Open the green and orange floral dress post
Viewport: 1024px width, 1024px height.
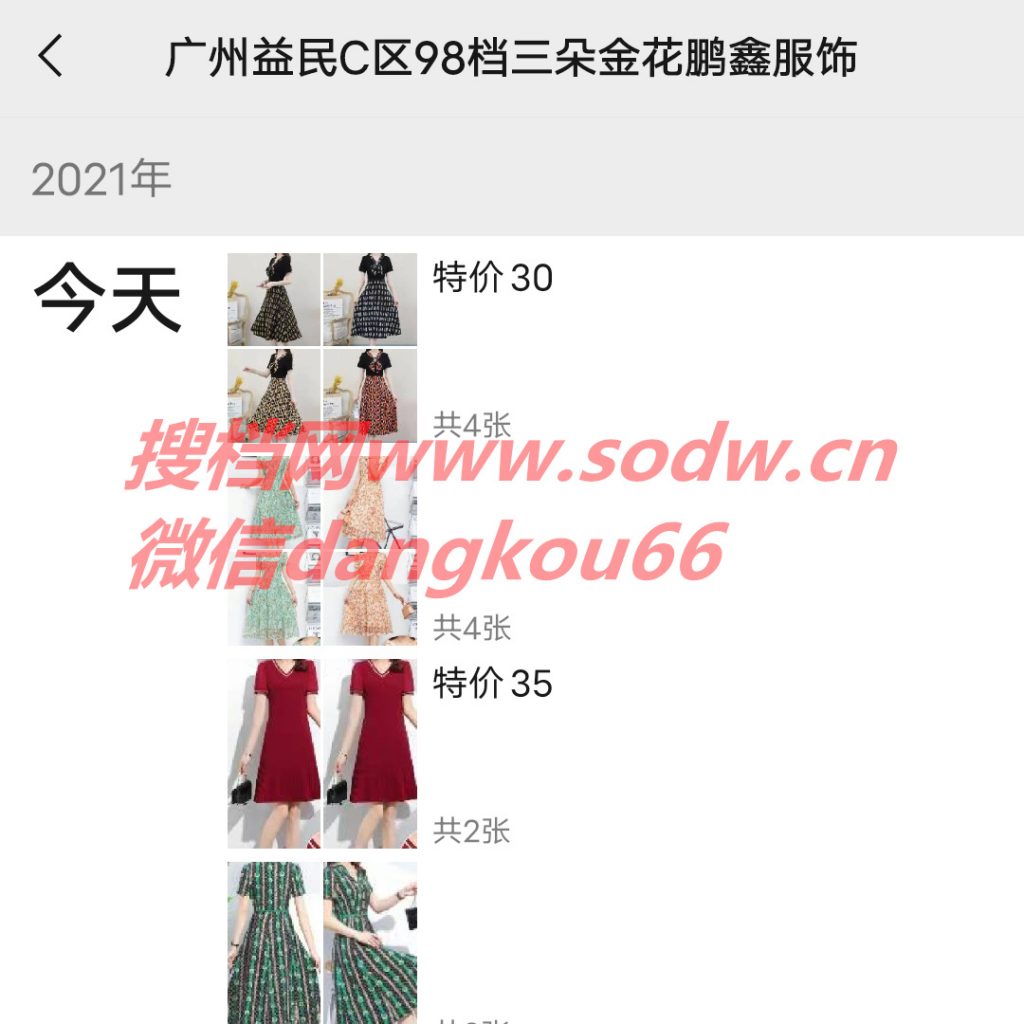(x=322, y=550)
